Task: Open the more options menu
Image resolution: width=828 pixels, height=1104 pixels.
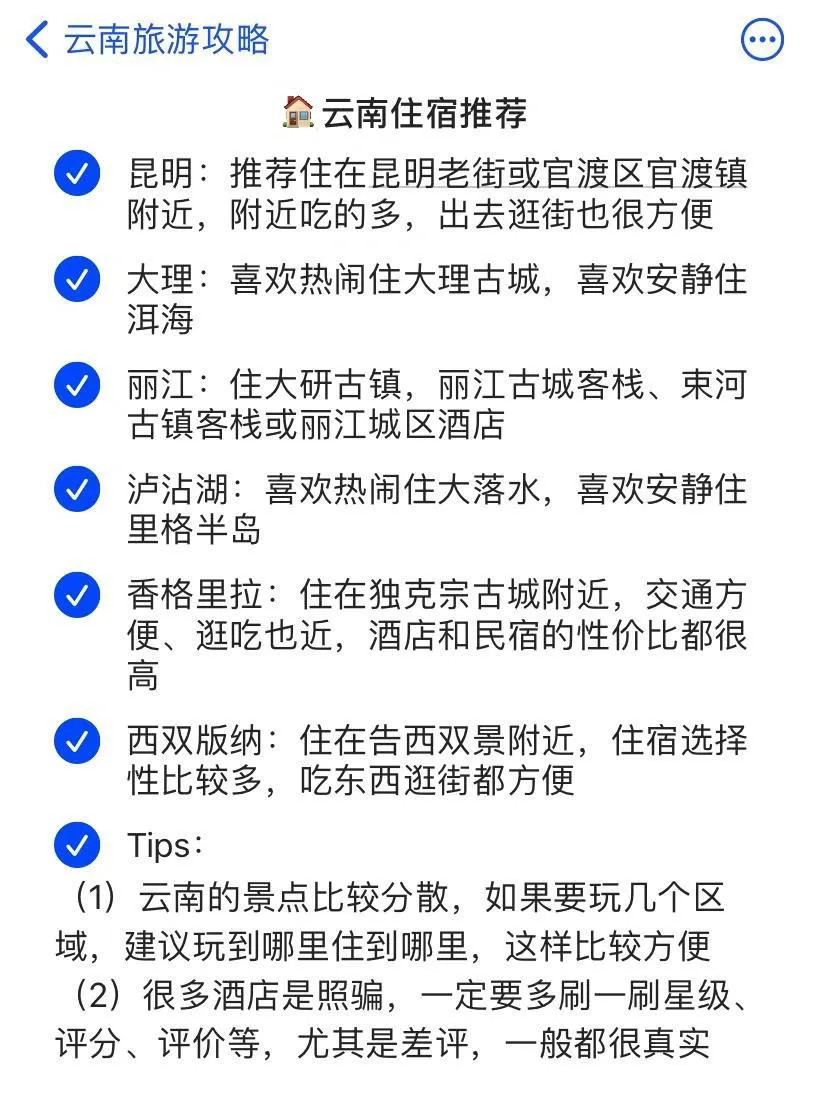Action: (x=762, y=40)
